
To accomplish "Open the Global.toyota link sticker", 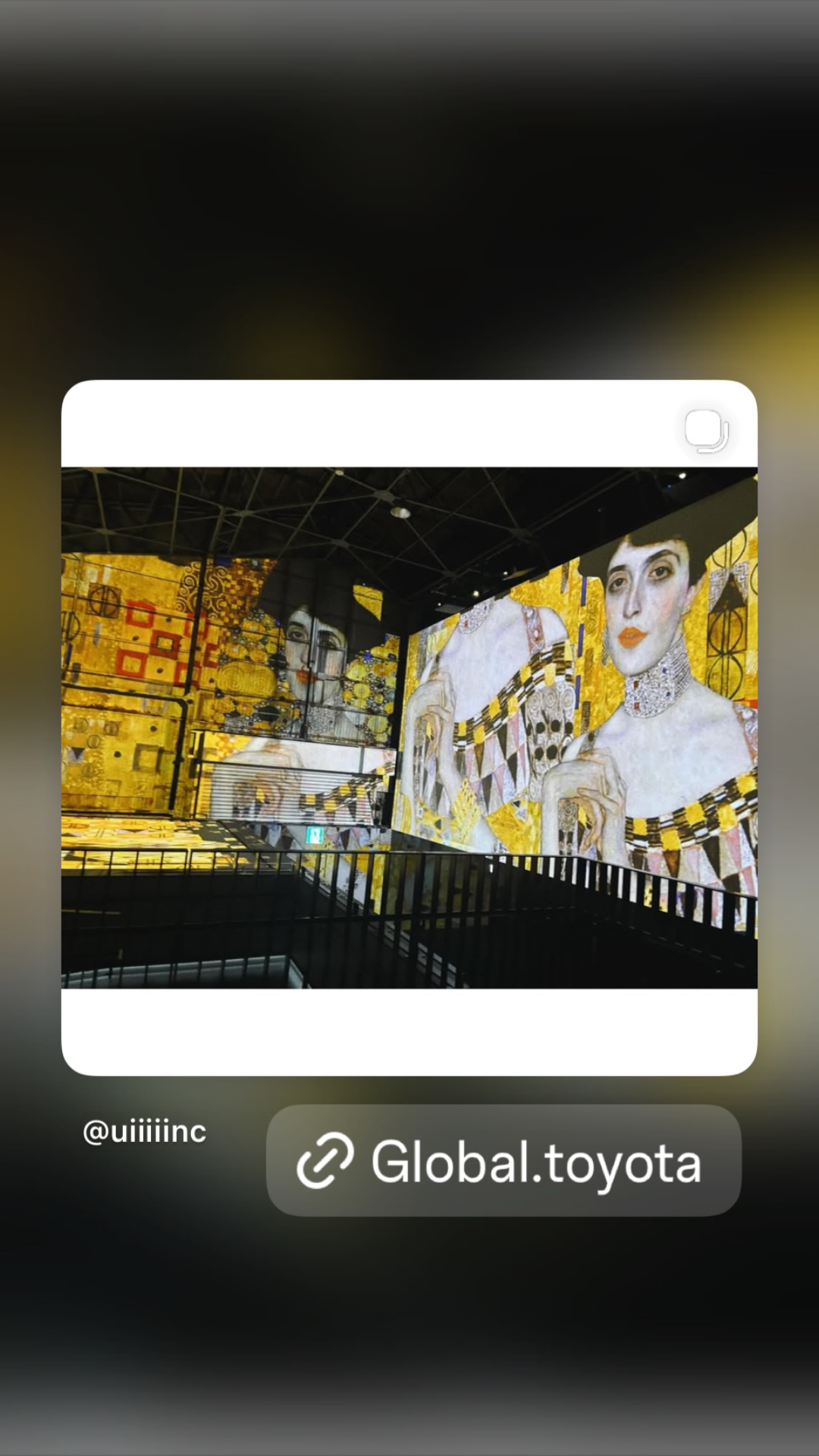I will pos(504,1160).
